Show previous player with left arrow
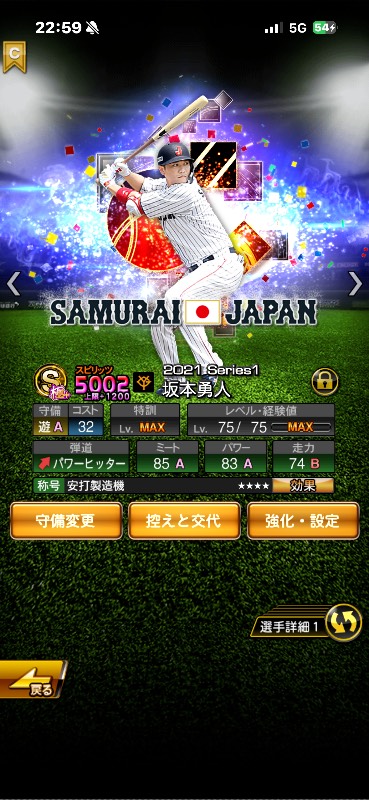 pos(13,284)
